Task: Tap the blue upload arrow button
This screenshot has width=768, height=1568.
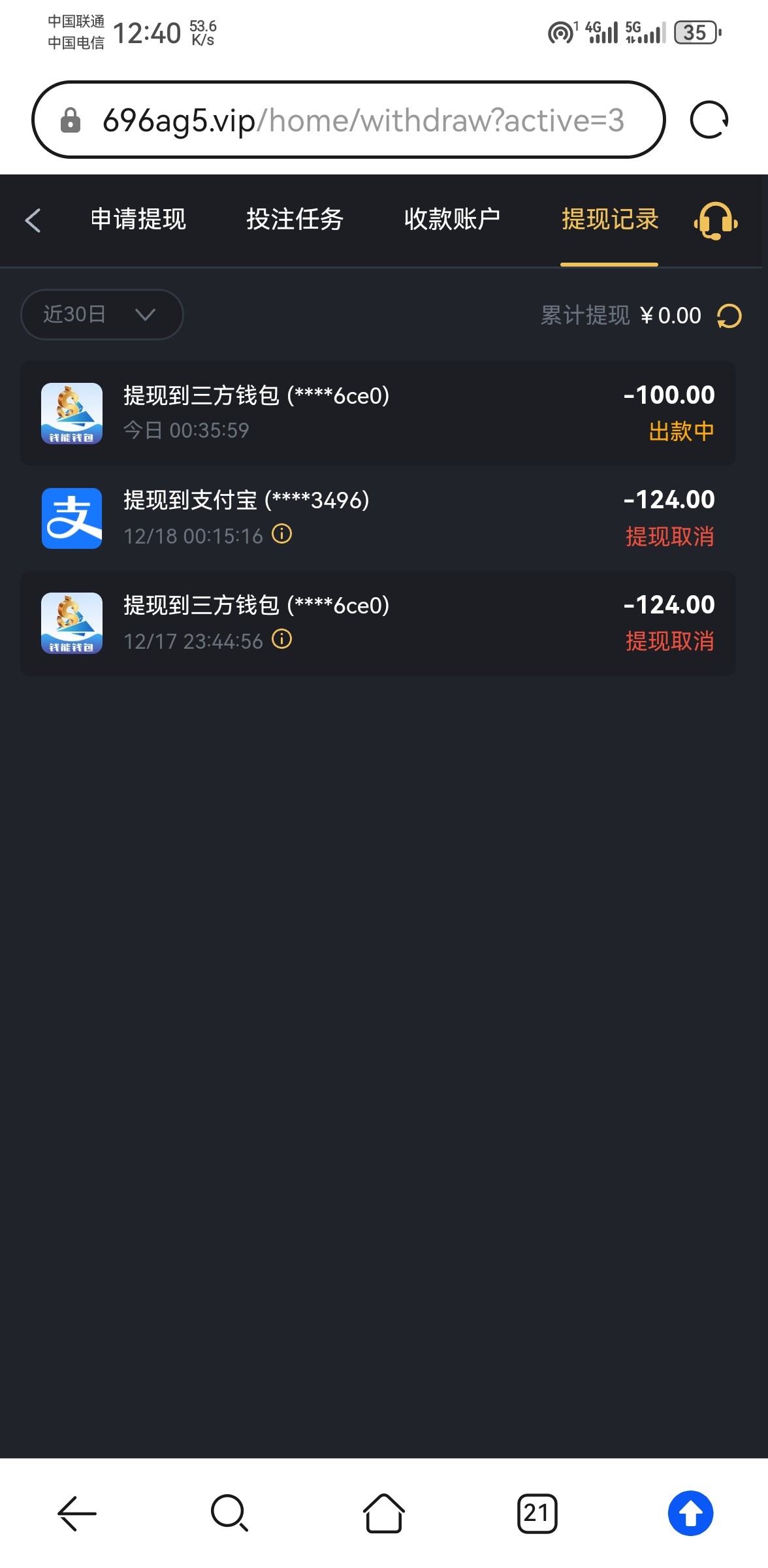Action: tap(690, 1513)
